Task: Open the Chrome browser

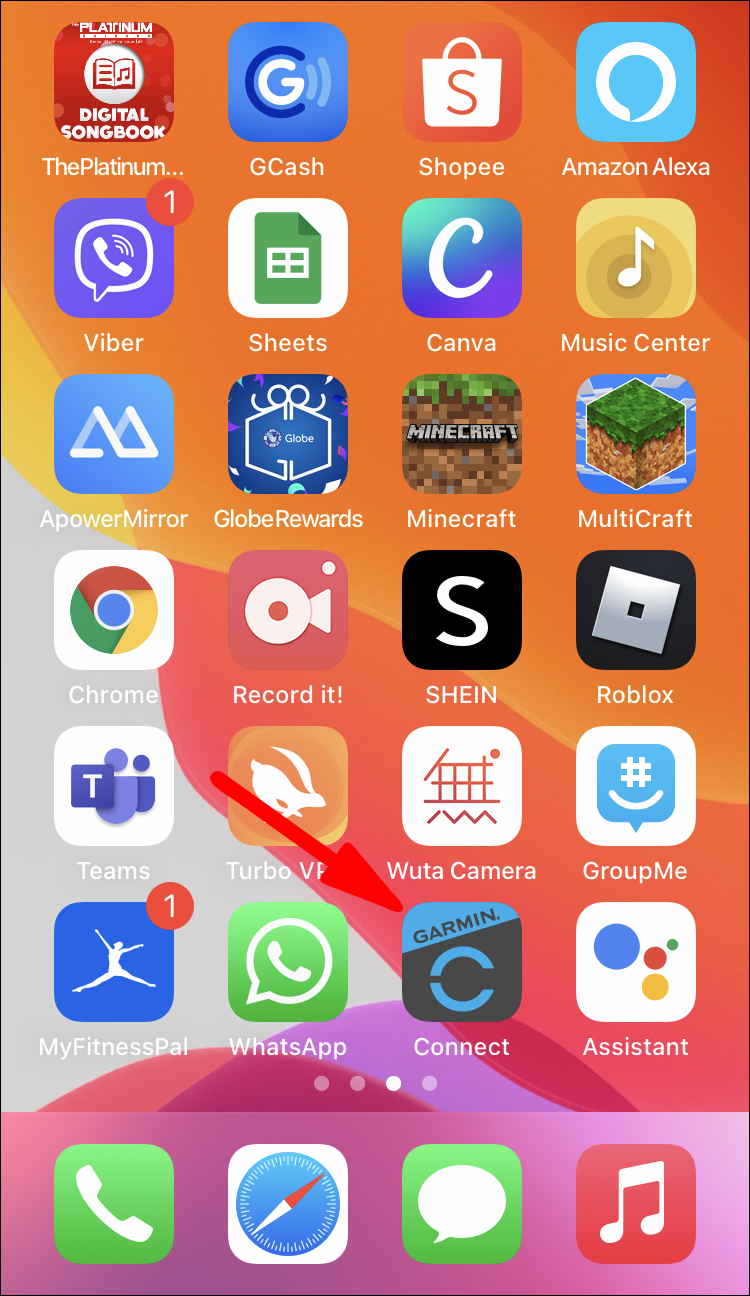Action: 114,610
